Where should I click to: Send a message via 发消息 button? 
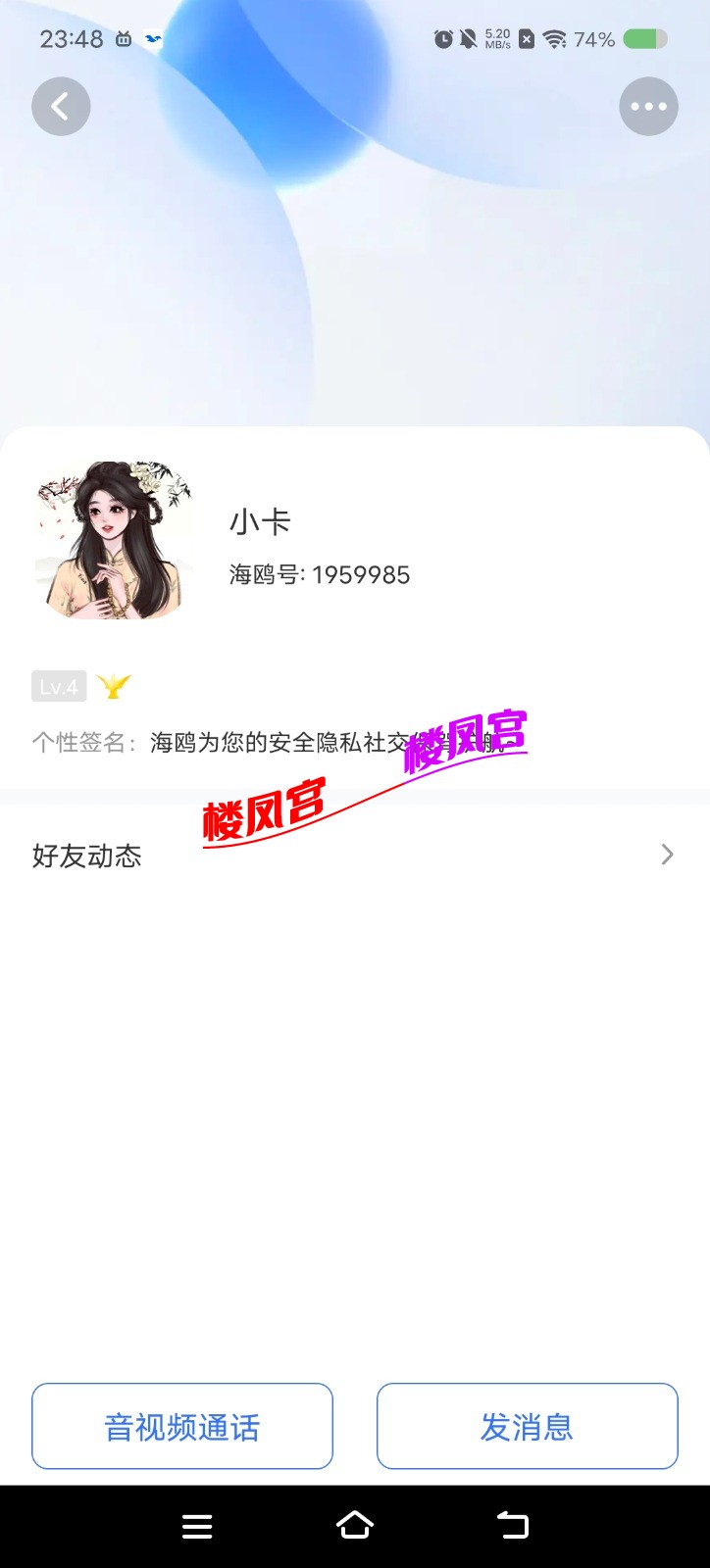click(x=527, y=1426)
